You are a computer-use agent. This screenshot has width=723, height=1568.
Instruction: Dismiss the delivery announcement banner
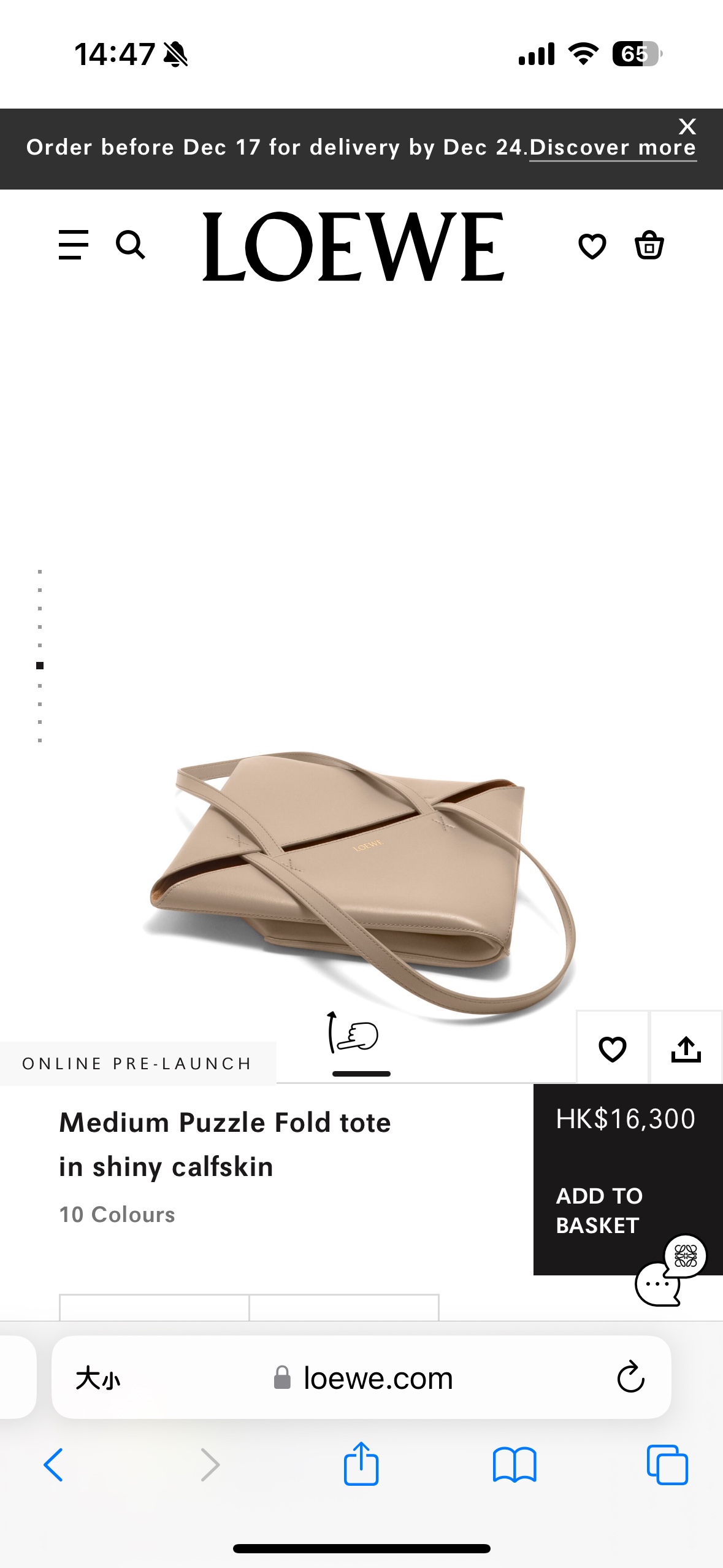pyautogui.click(x=687, y=126)
